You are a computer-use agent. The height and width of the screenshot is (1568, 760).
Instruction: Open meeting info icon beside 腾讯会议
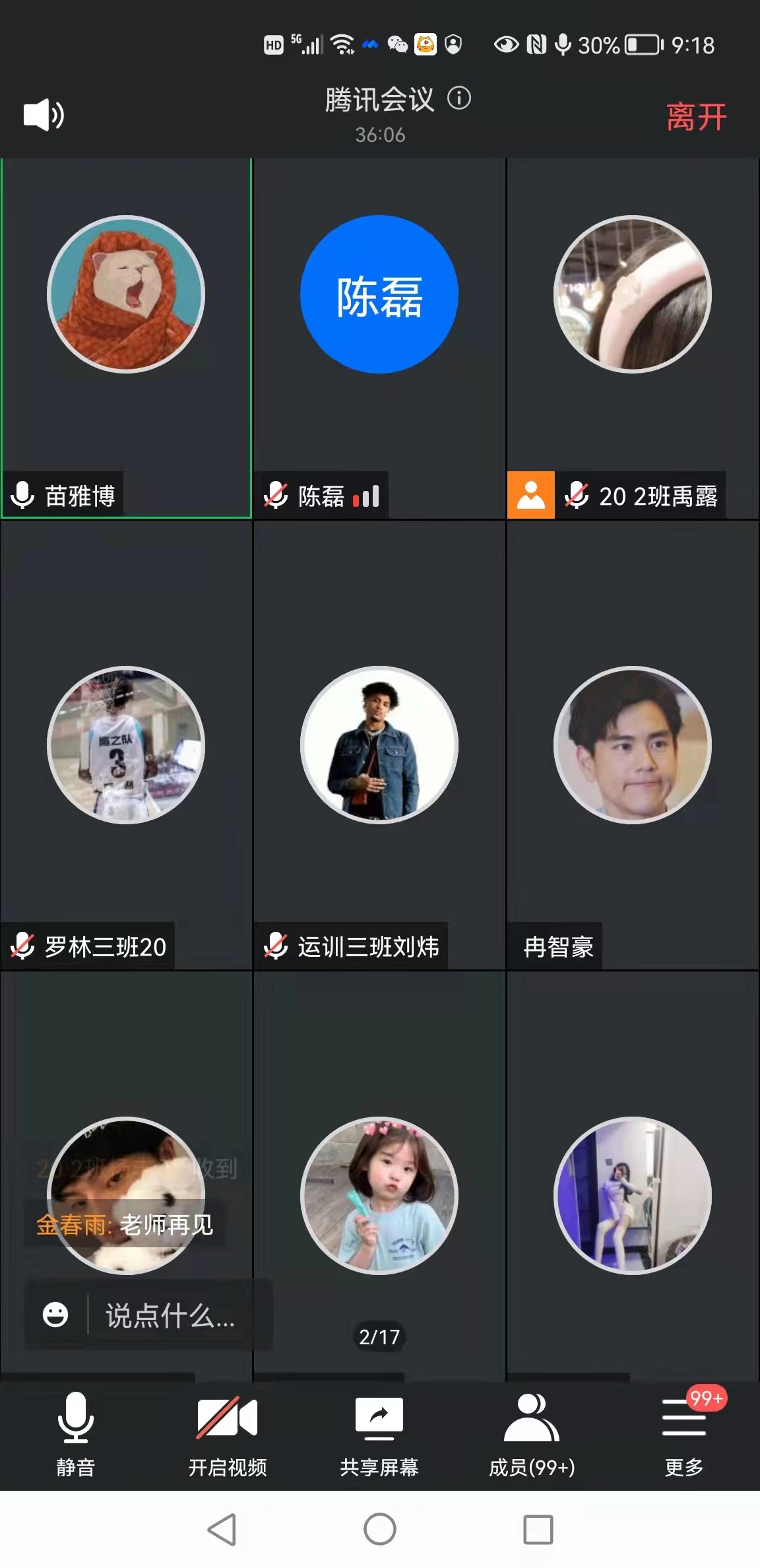click(x=459, y=98)
